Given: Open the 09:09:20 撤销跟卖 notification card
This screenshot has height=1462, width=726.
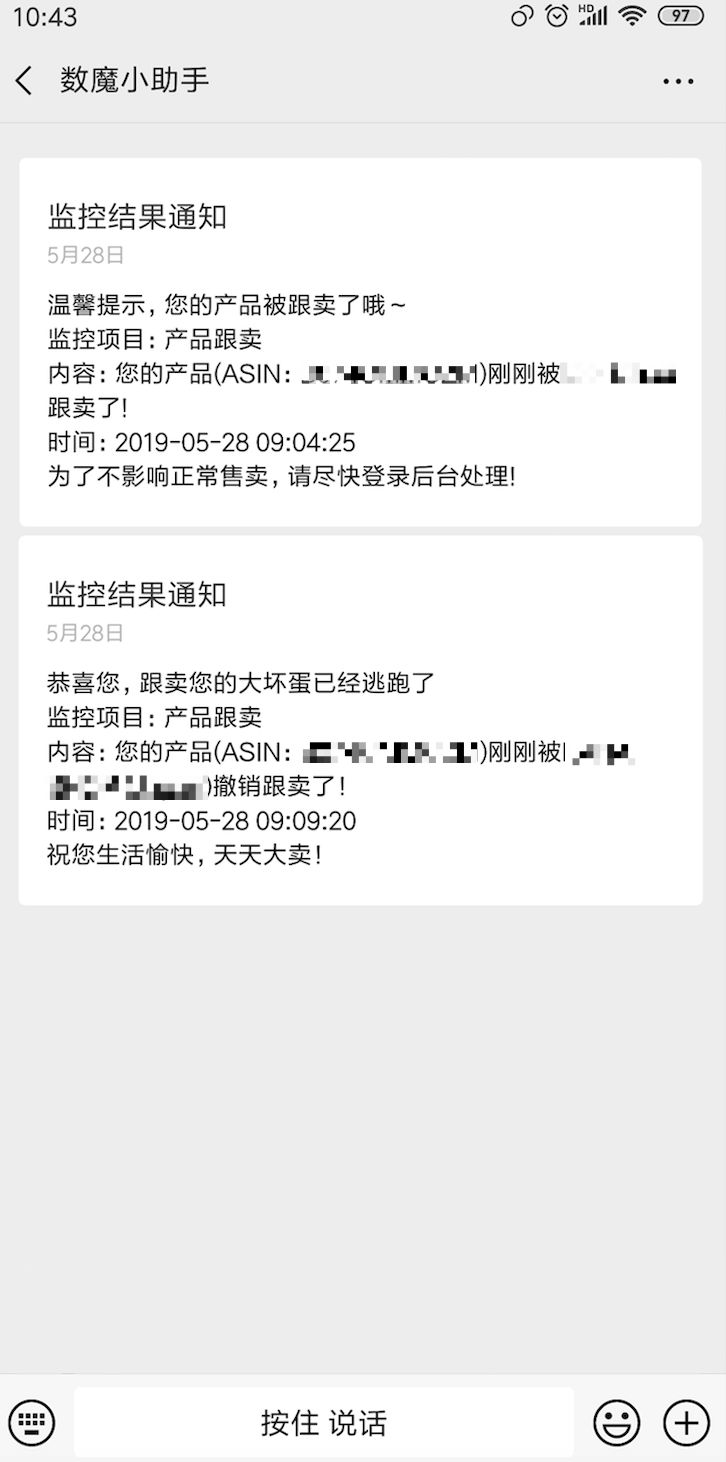Looking at the screenshot, I should (x=360, y=720).
